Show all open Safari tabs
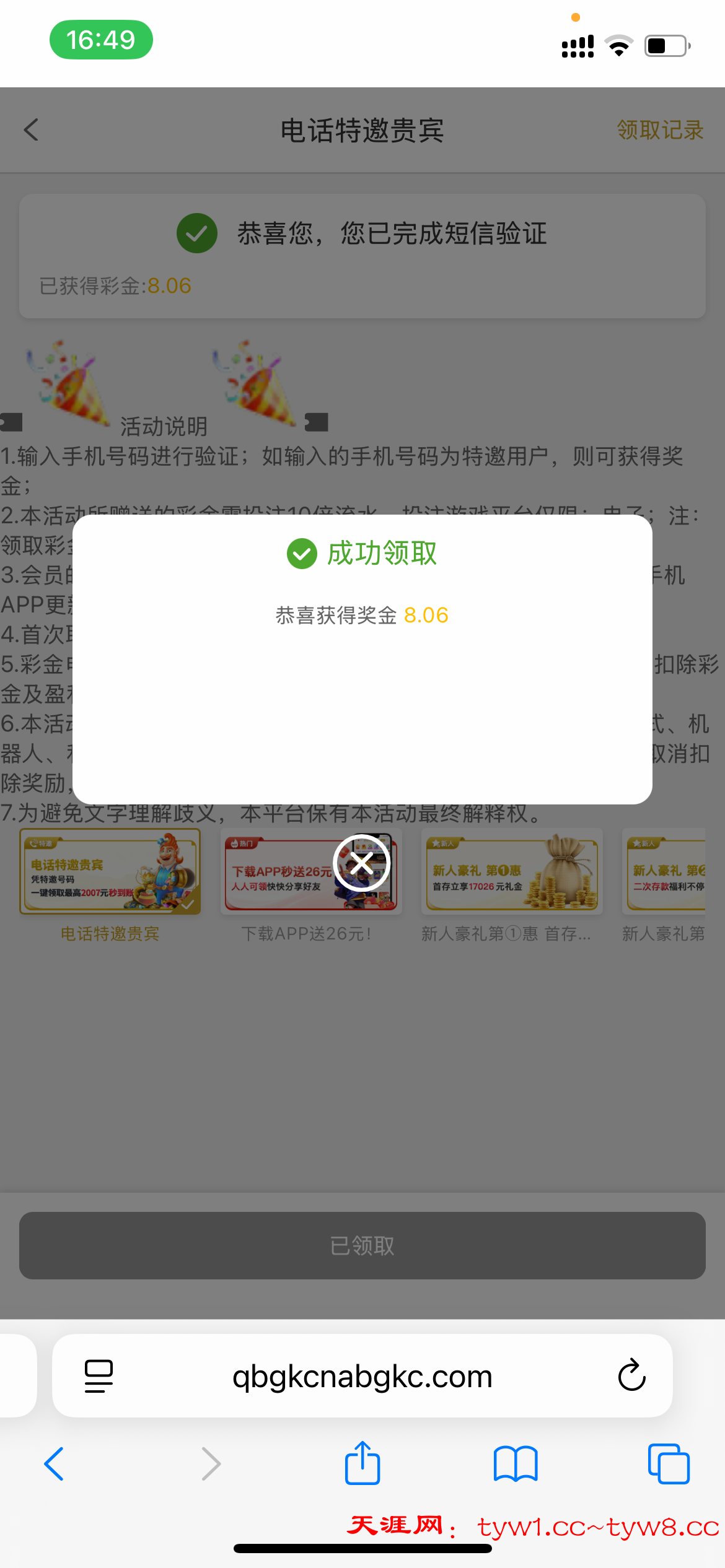The width and height of the screenshot is (725, 1568). (668, 1464)
